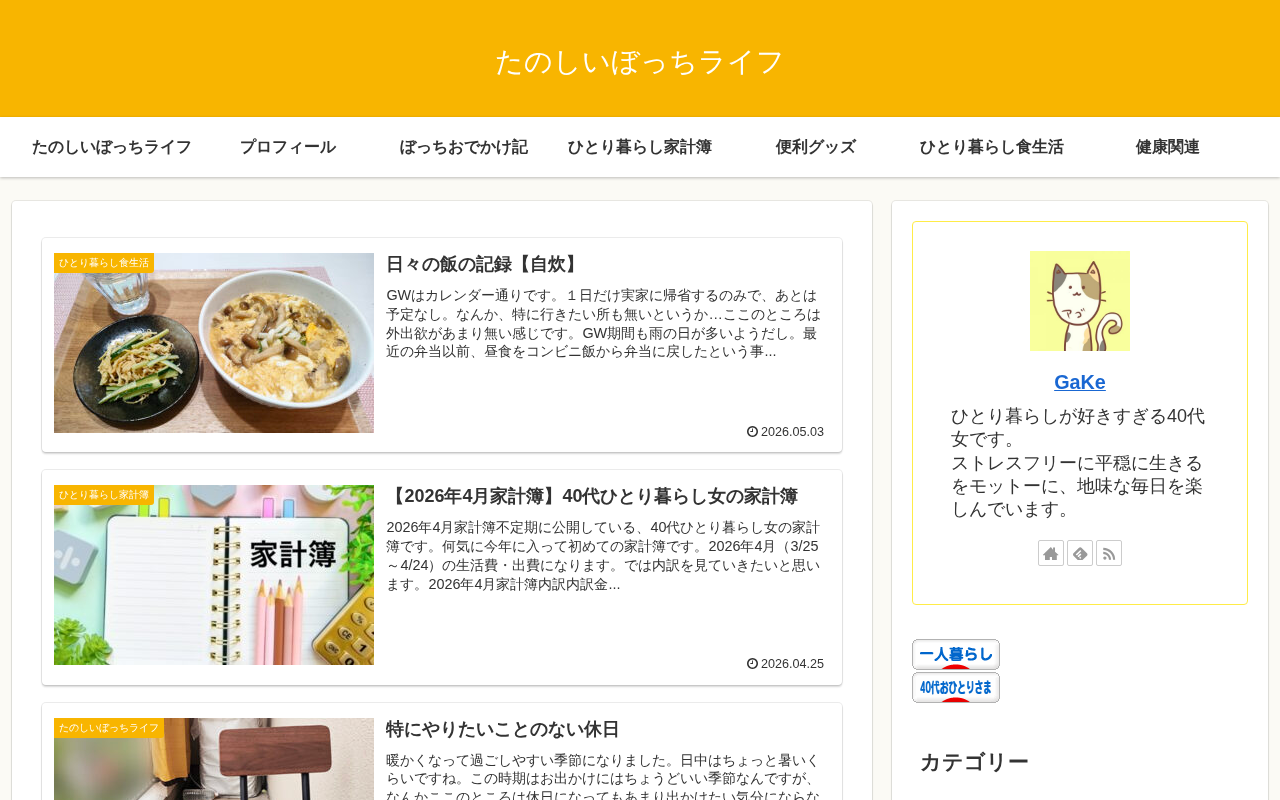This screenshot has height=800, width=1280.
Task: Open ひとり暮らし食生活 in navigation bar
Action: (x=992, y=147)
